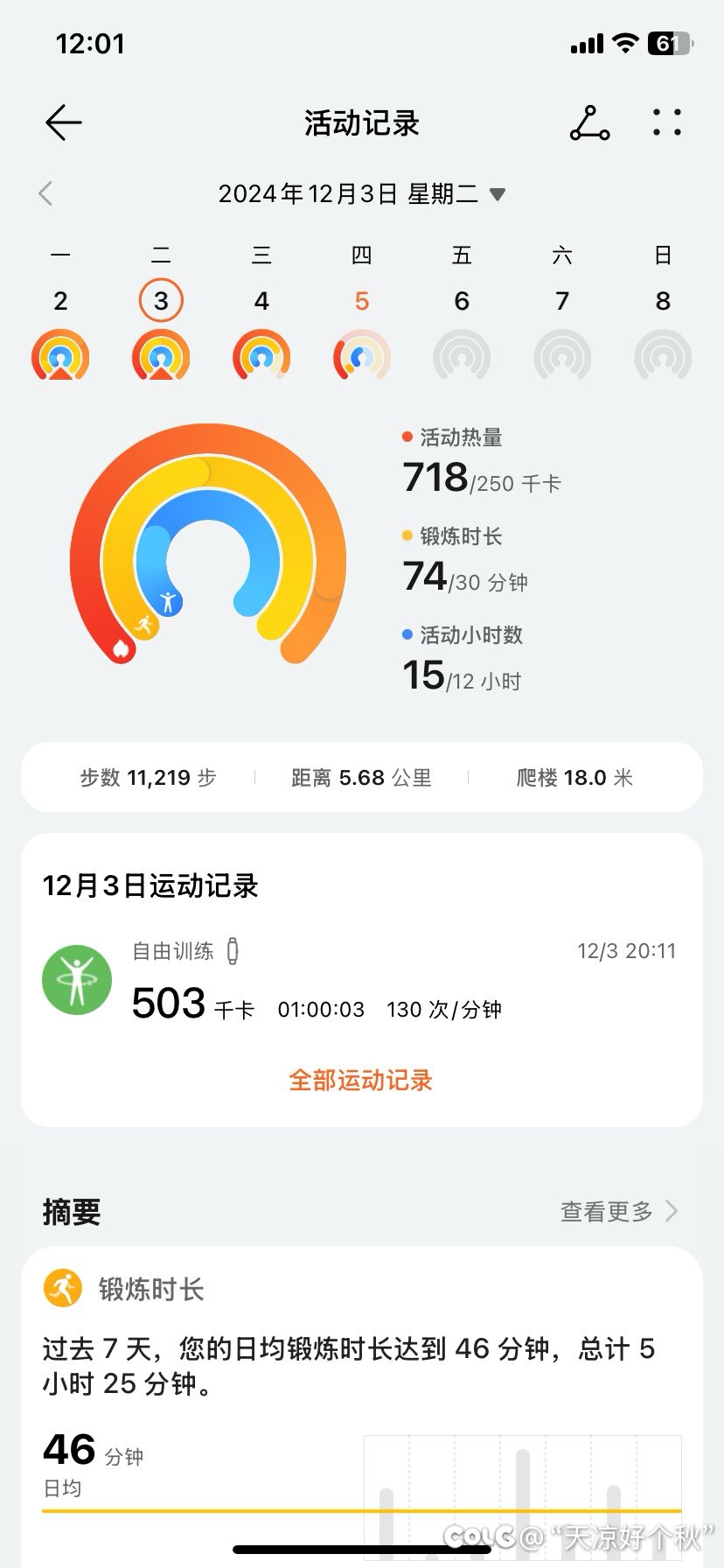View the 步数 11,219 步 details

point(148,777)
